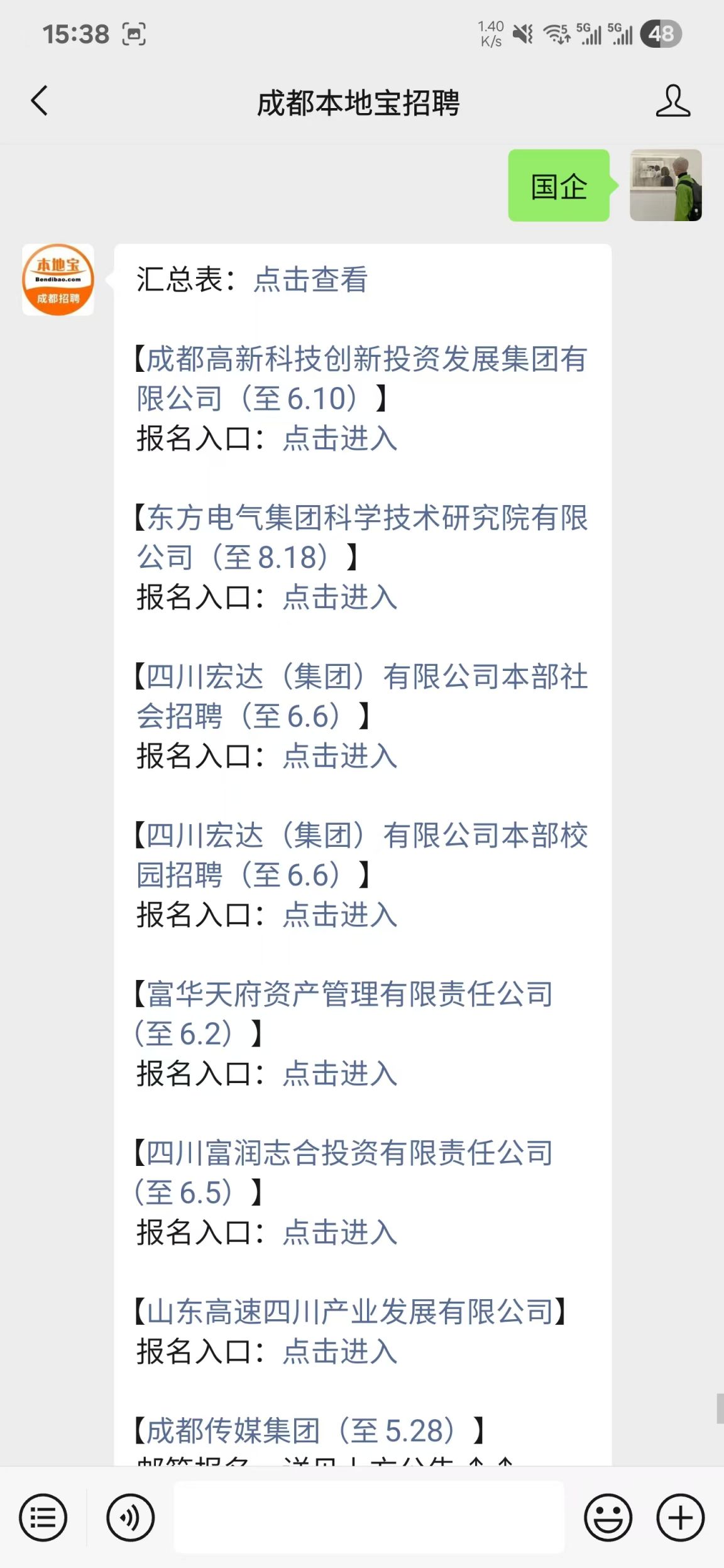Focus the message text field

(x=369, y=1517)
